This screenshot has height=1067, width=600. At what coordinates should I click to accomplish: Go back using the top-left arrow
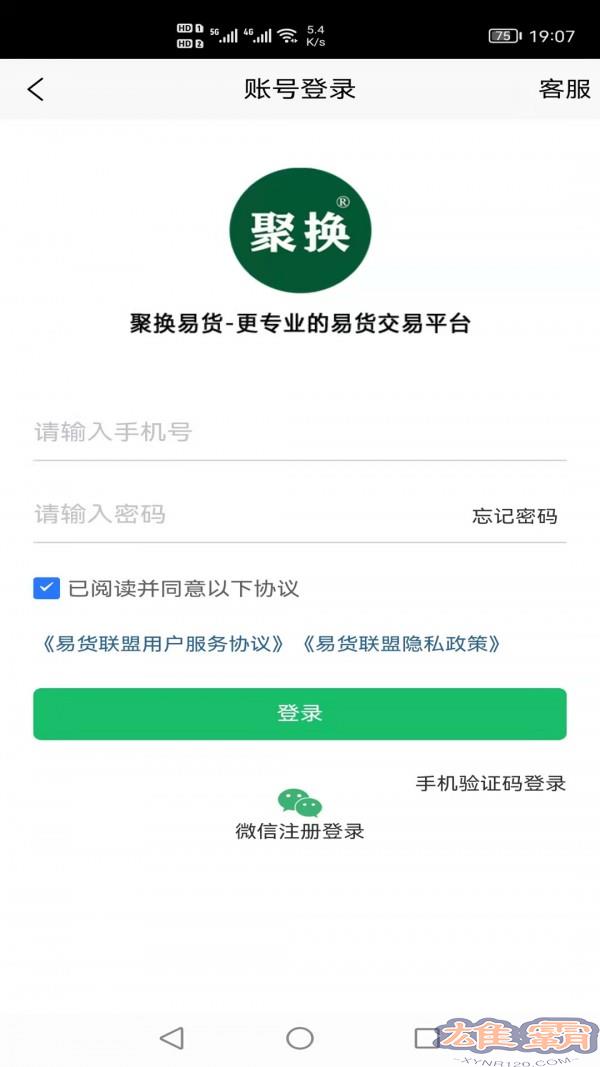36,89
